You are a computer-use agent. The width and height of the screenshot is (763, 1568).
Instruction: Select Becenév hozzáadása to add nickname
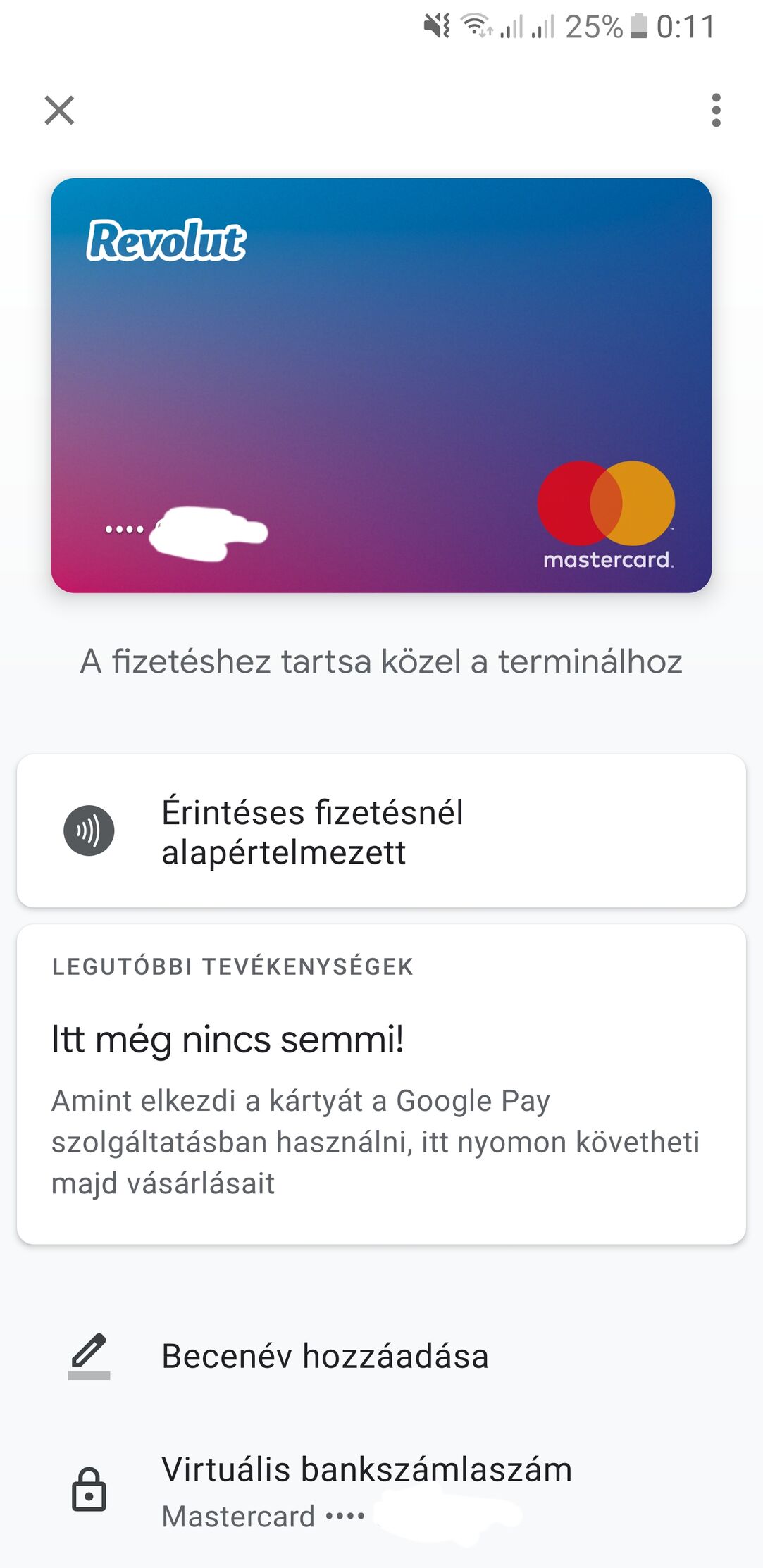381,1356
